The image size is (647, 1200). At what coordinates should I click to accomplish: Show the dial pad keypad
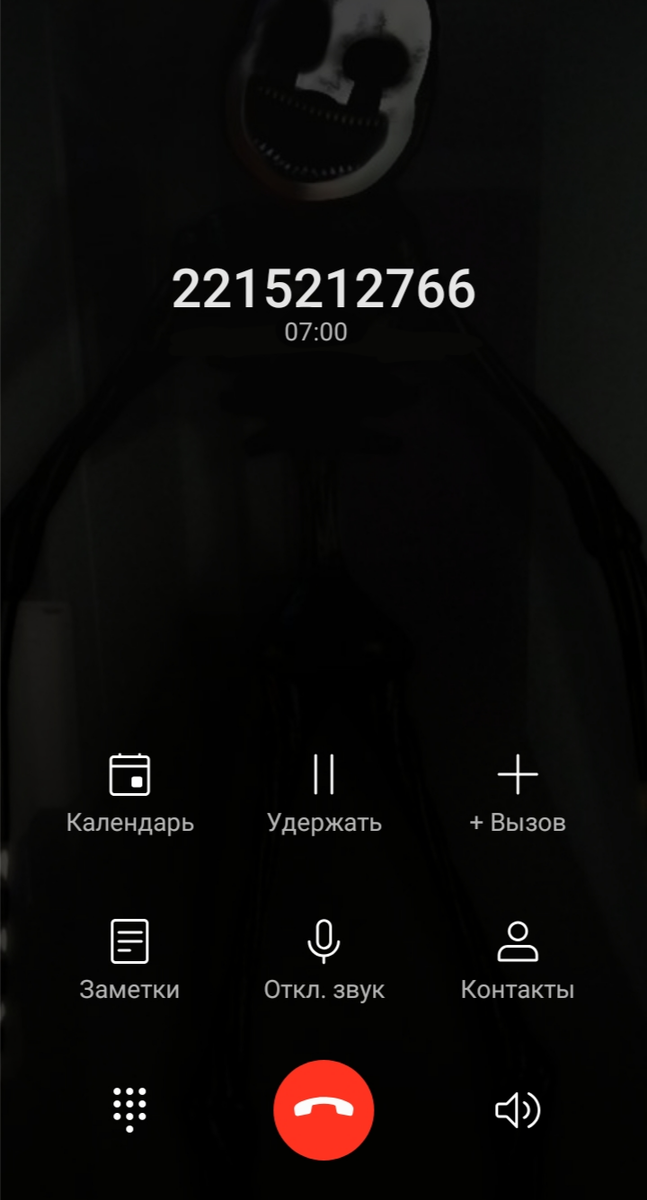tap(130, 1109)
